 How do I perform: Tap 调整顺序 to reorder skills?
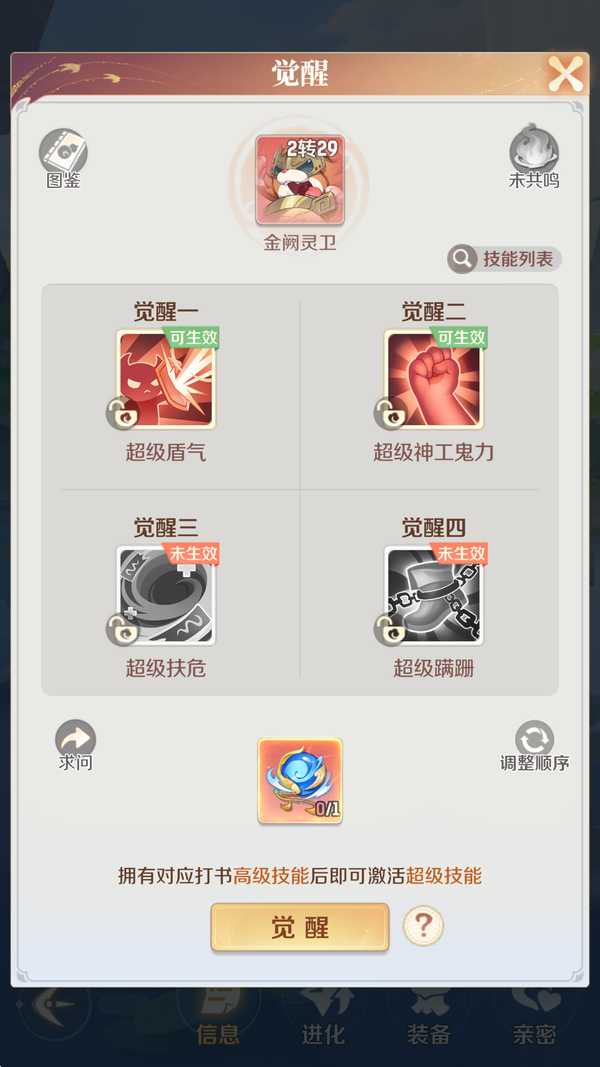(x=535, y=741)
